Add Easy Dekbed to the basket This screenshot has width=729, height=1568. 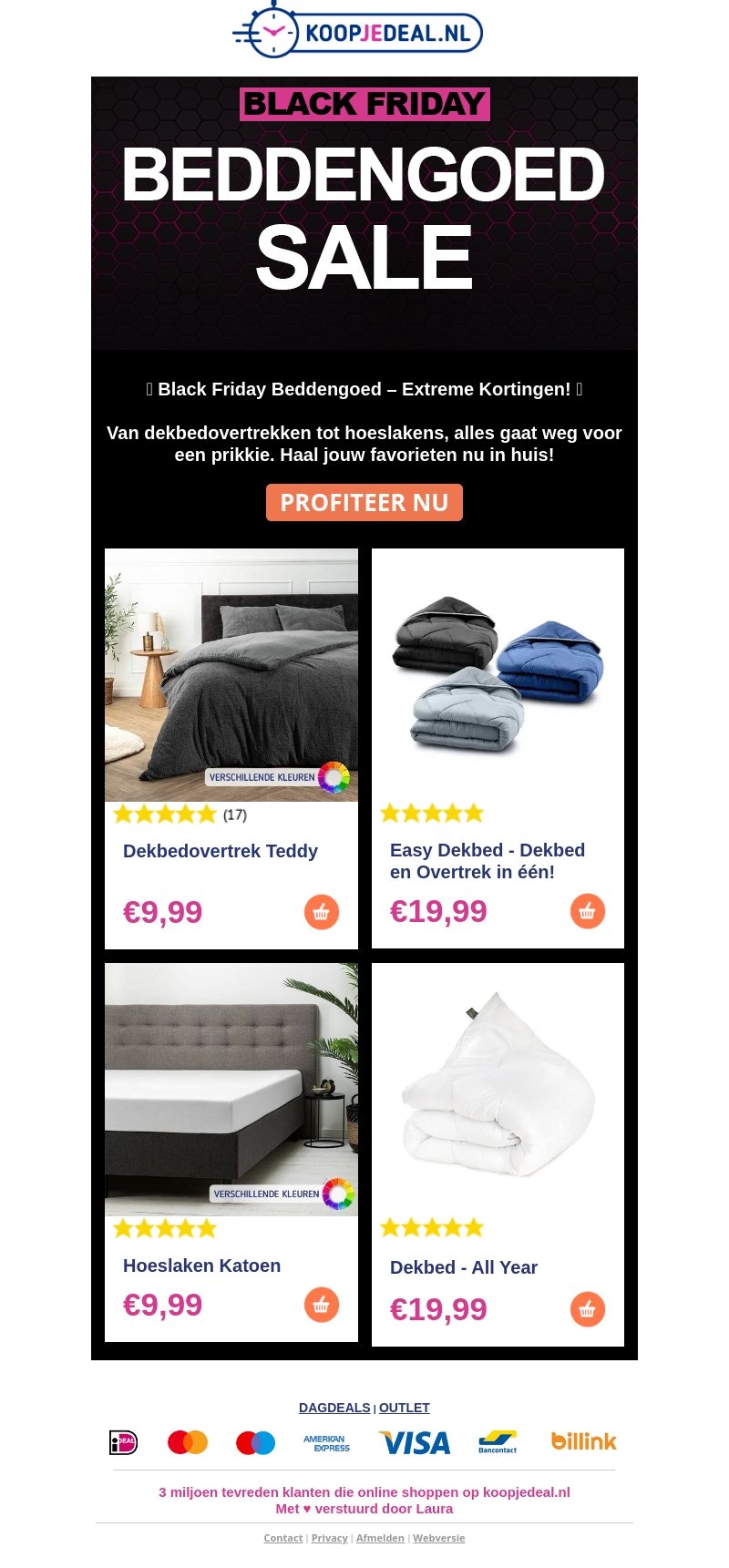click(588, 911)
